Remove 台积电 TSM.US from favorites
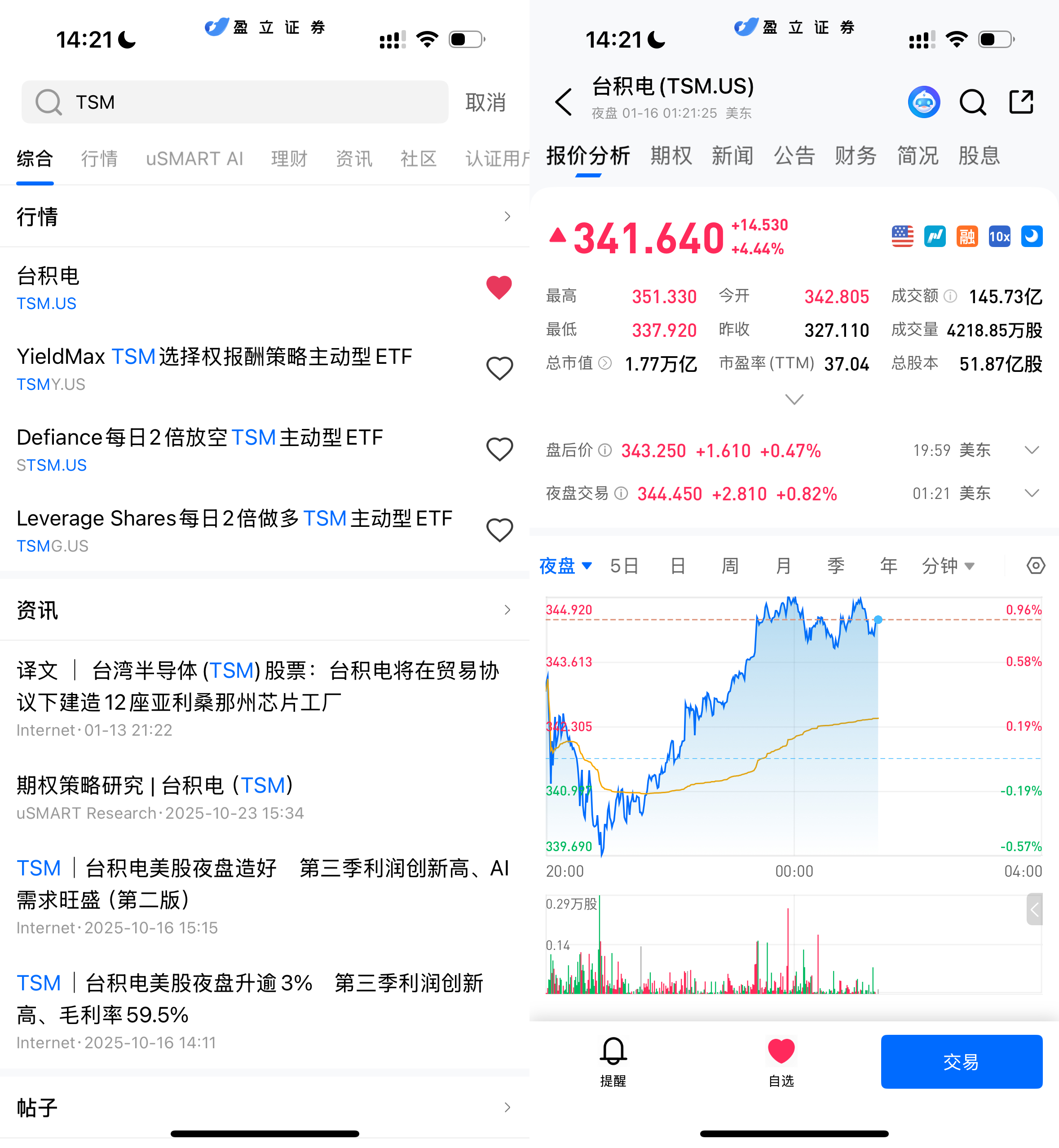The height and width of the screenshot is (1148, 1059). click(x=499, y=288)
